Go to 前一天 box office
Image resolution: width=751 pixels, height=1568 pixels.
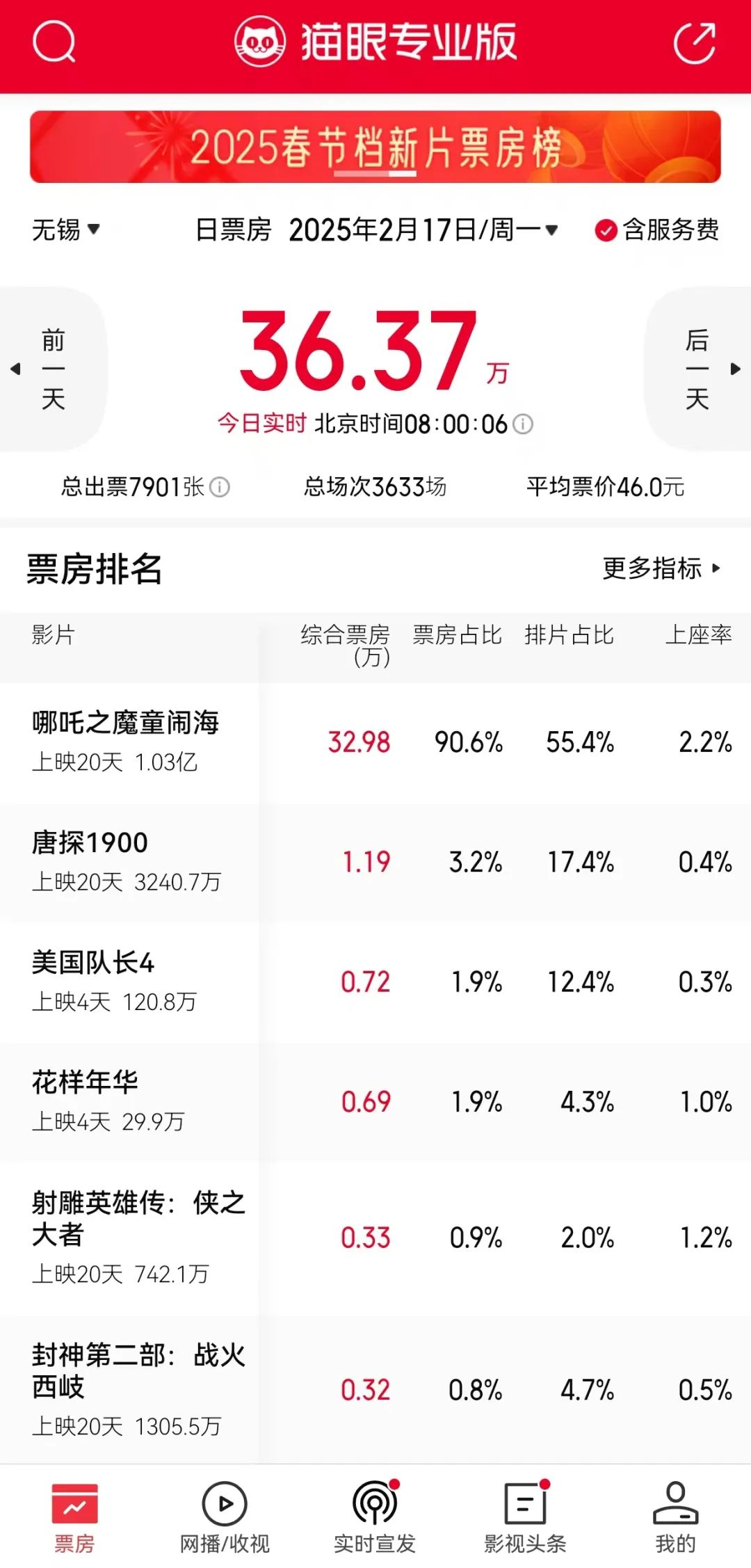[x=53, y=369]
